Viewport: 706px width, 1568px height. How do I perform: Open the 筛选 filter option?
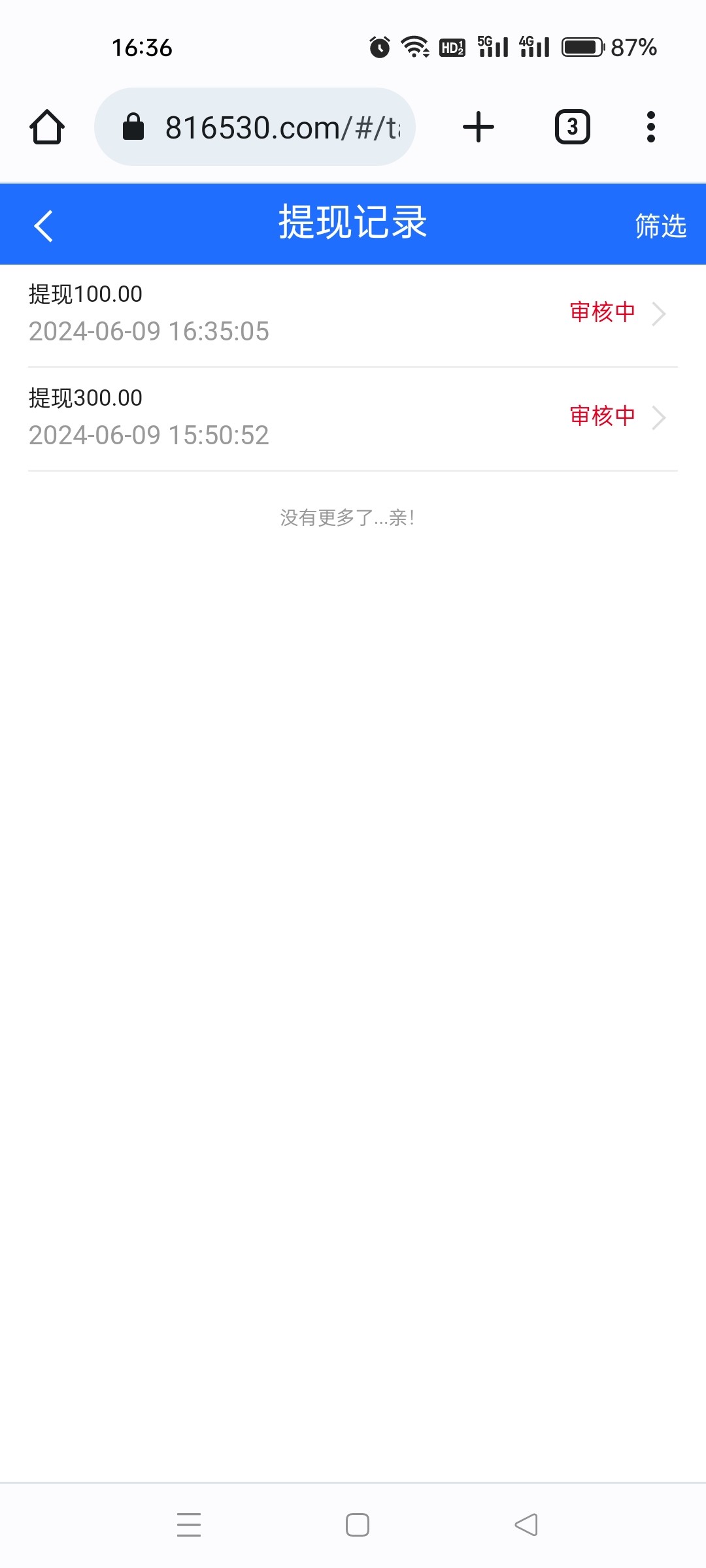tap(660, 226)
